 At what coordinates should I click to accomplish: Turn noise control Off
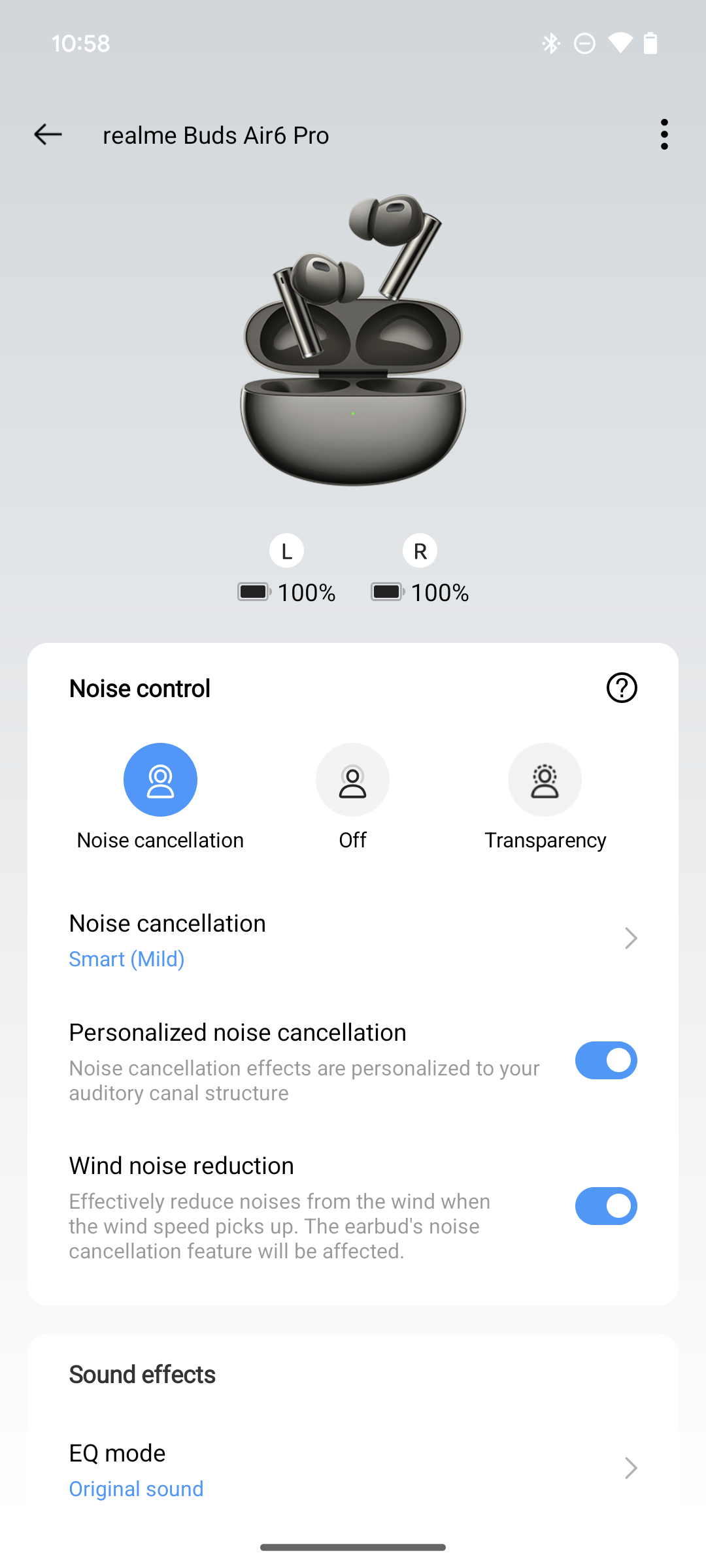352,779
